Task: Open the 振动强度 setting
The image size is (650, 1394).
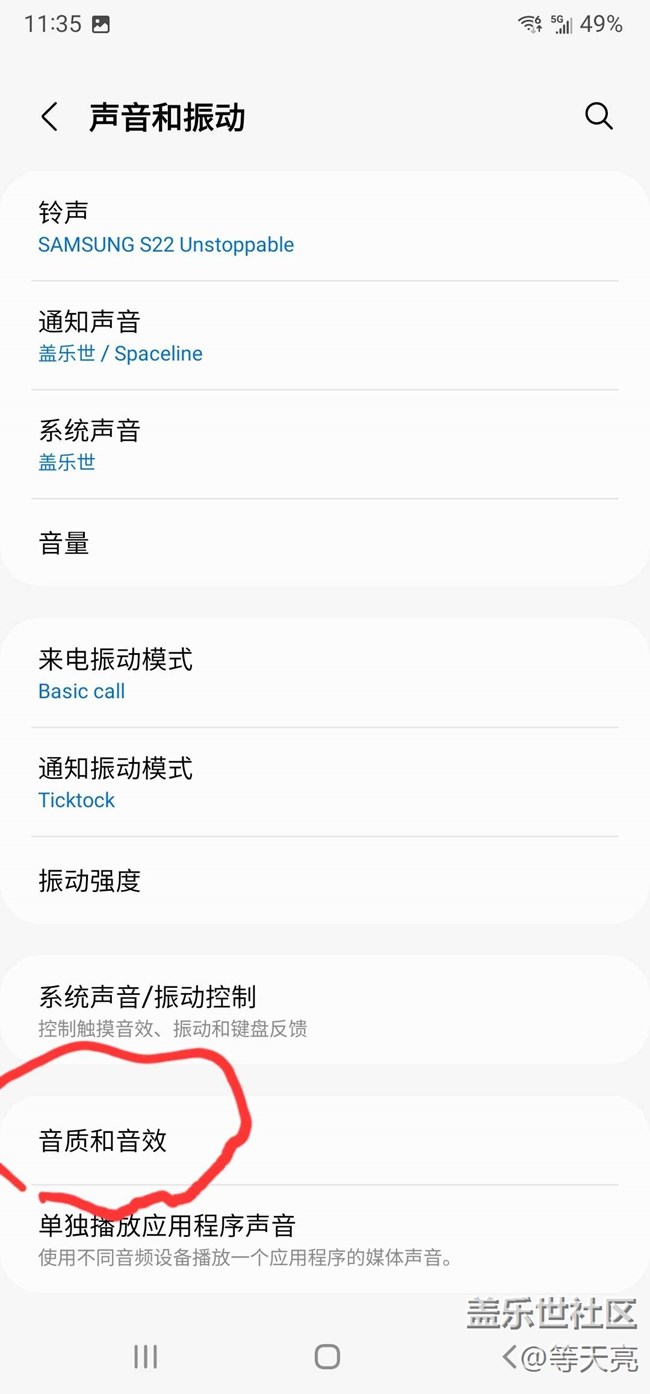Action: click(x=324, y=881)
